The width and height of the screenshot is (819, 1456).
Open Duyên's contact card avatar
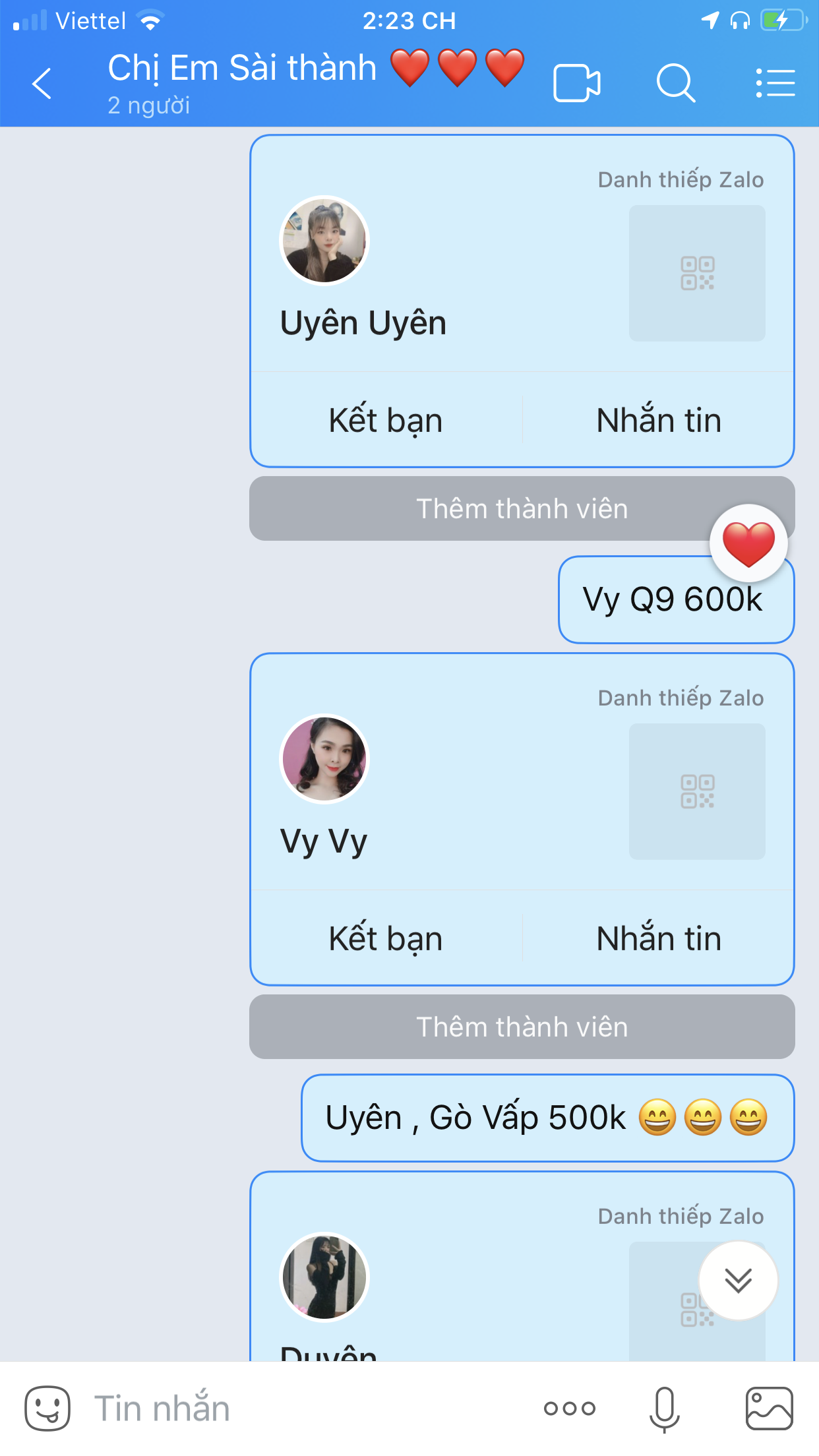pos(324,1277)
